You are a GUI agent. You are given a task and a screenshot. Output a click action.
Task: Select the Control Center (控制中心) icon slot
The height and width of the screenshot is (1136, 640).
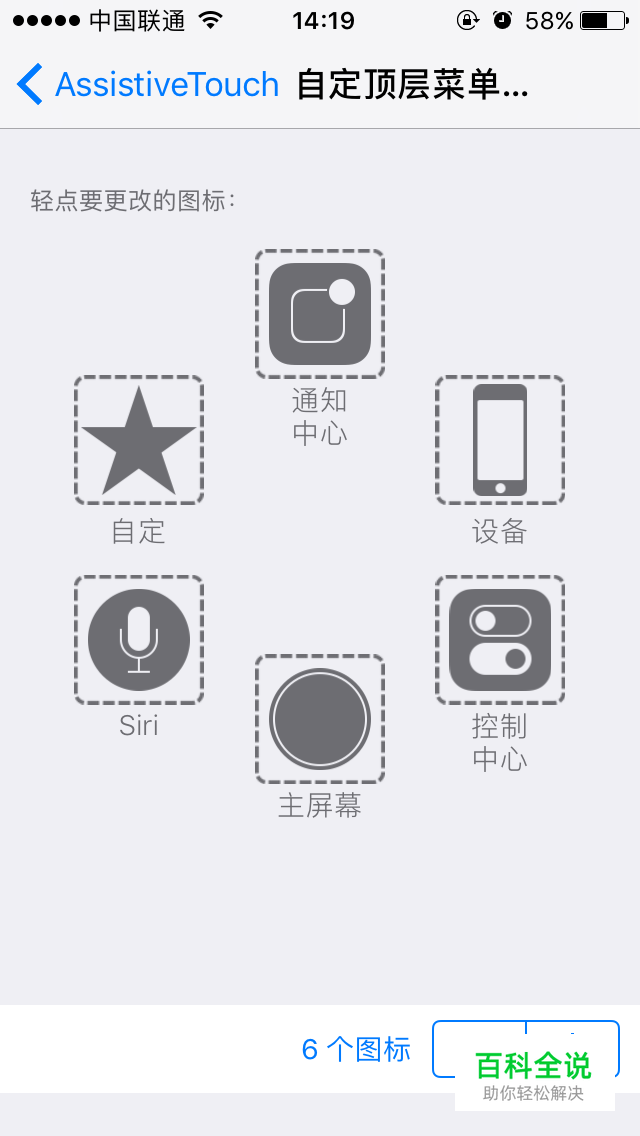tap(499, 640)
